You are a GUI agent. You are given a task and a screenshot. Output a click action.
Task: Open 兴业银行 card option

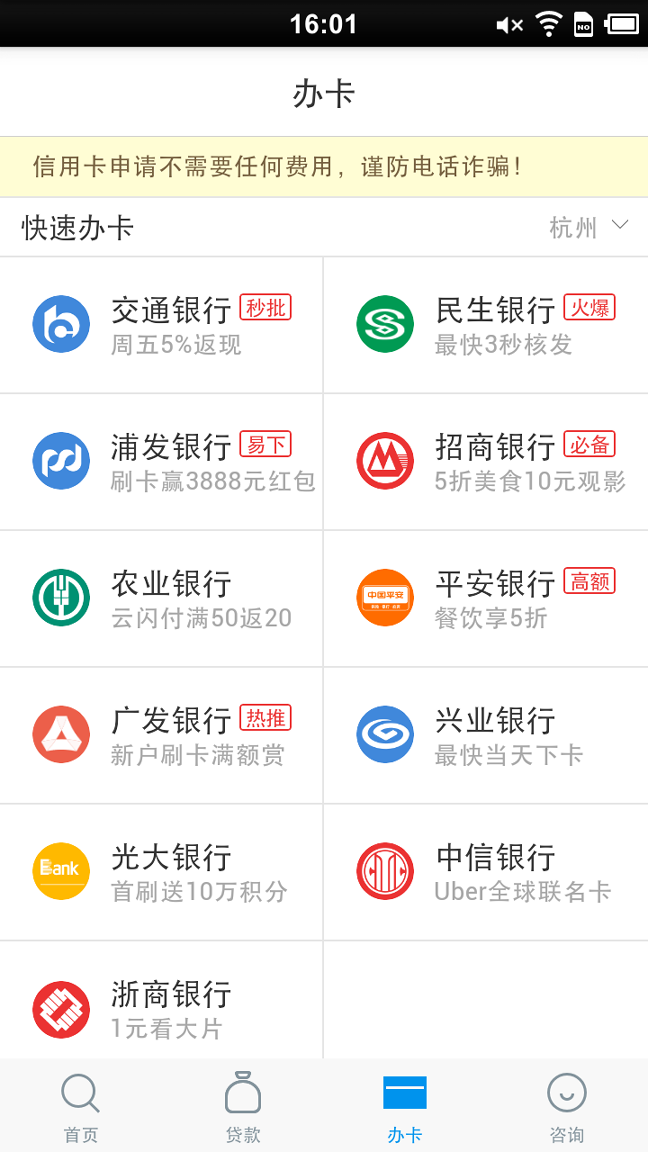point(486,736)
